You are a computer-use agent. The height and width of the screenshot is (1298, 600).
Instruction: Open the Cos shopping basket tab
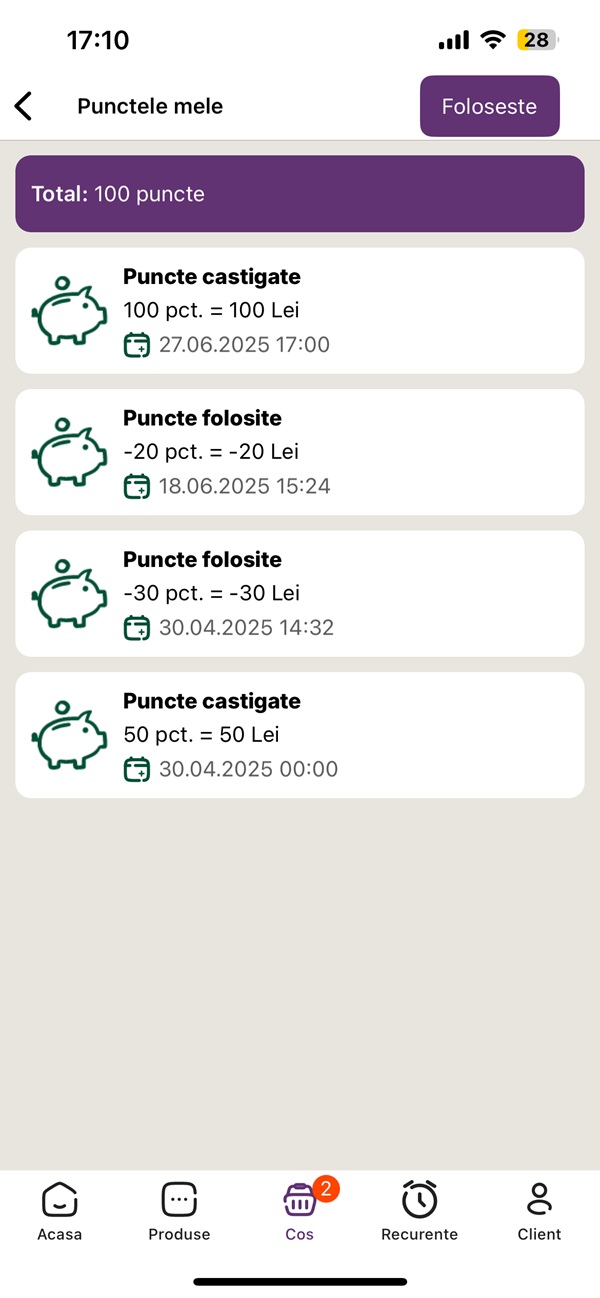point(300,1211)
